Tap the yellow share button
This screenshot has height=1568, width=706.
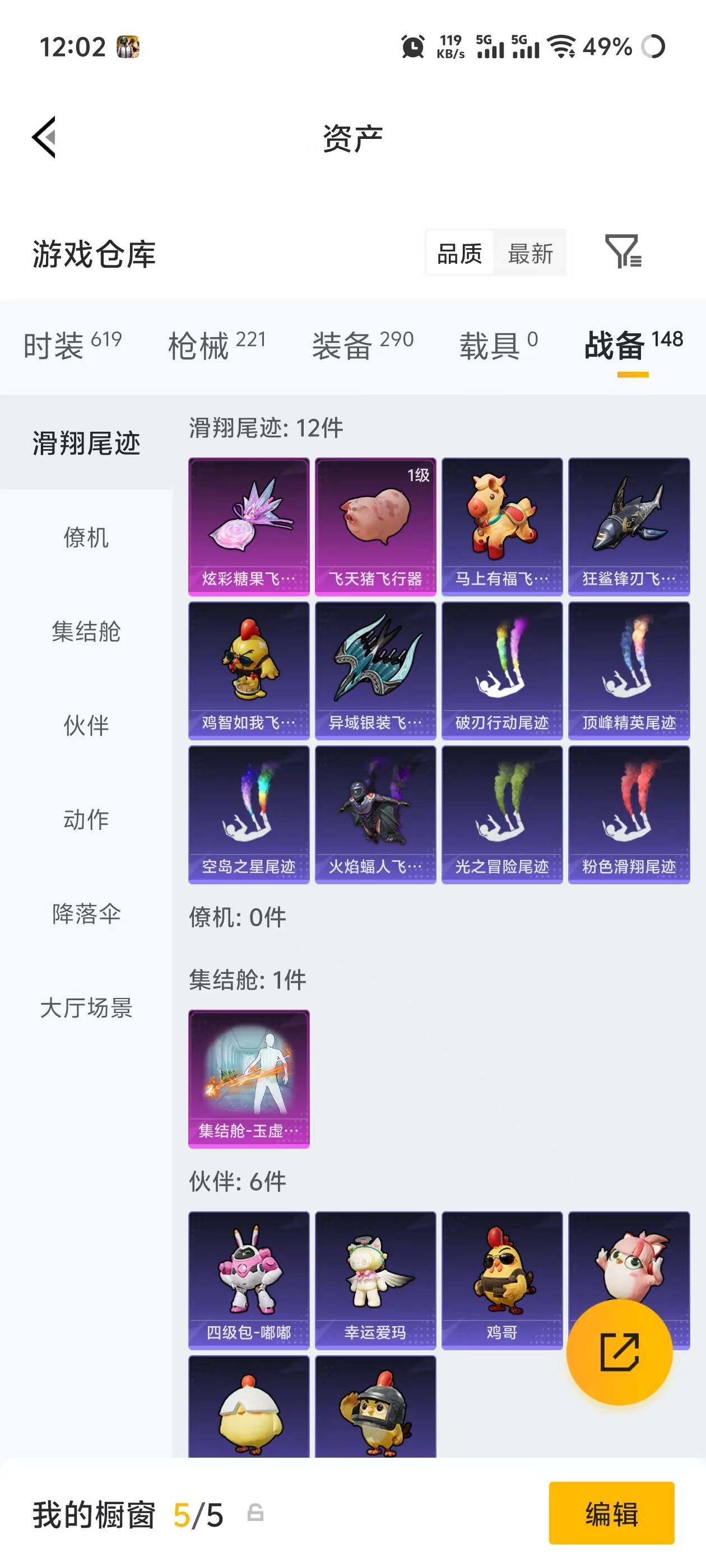pos(620,1352)
